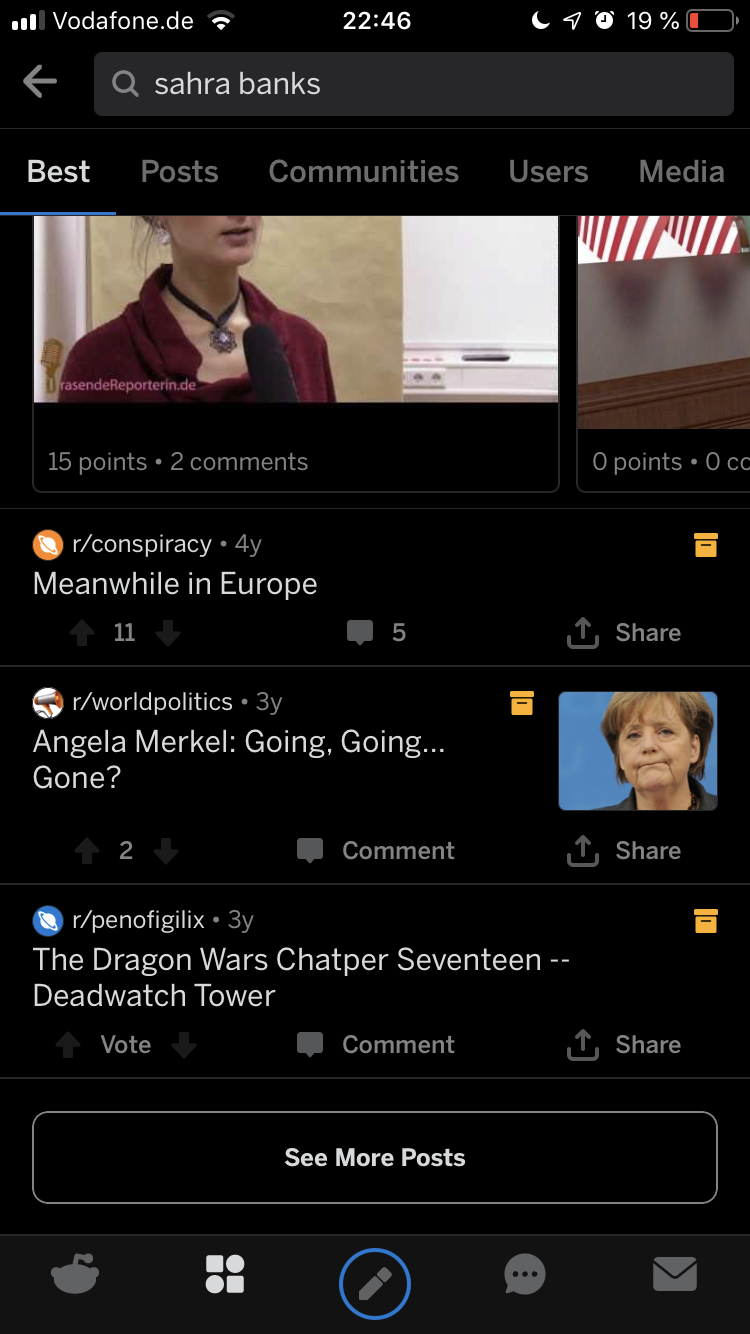
Task: Switch to the Posts tab
Action: point(179,172)
